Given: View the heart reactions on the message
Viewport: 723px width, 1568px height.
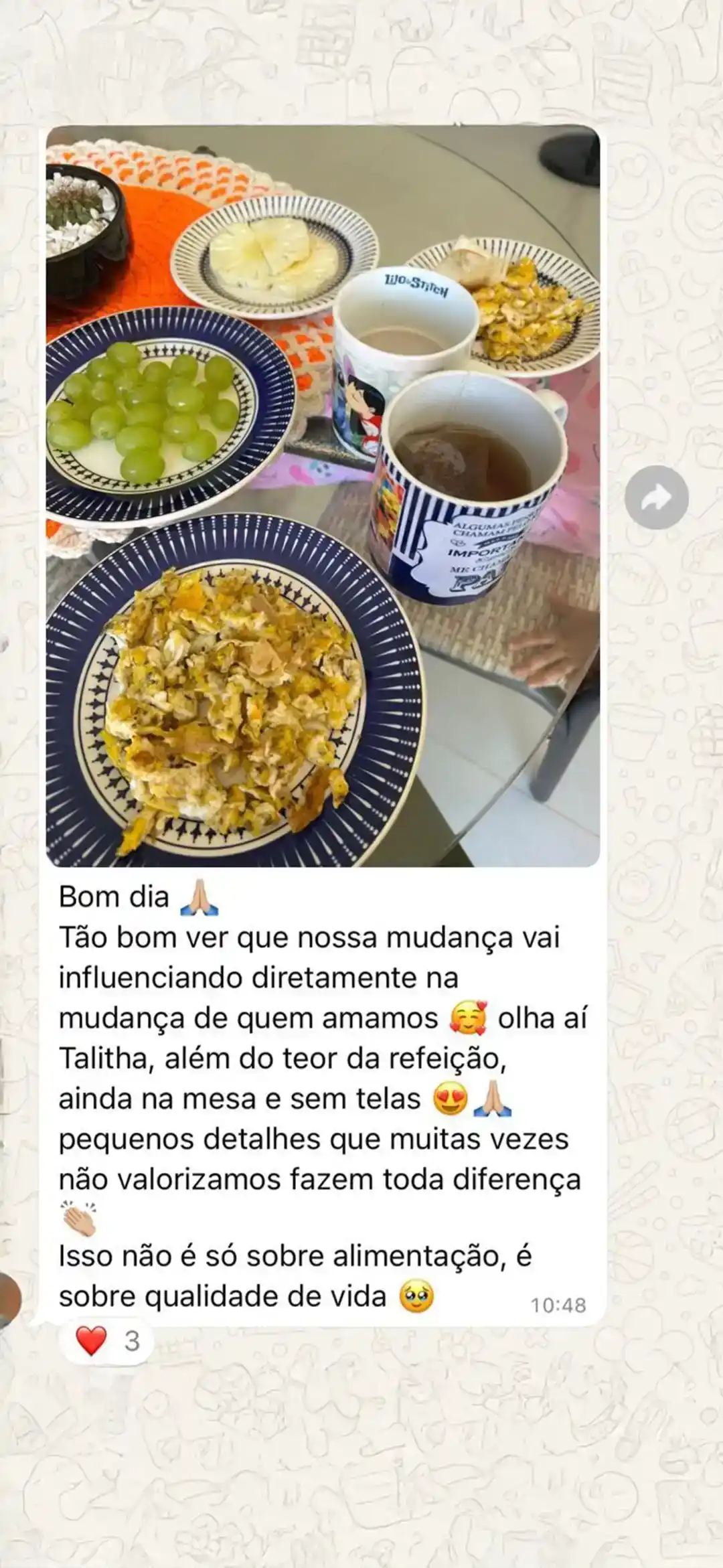Looking at the screenshot, I should click(107, 1340).
